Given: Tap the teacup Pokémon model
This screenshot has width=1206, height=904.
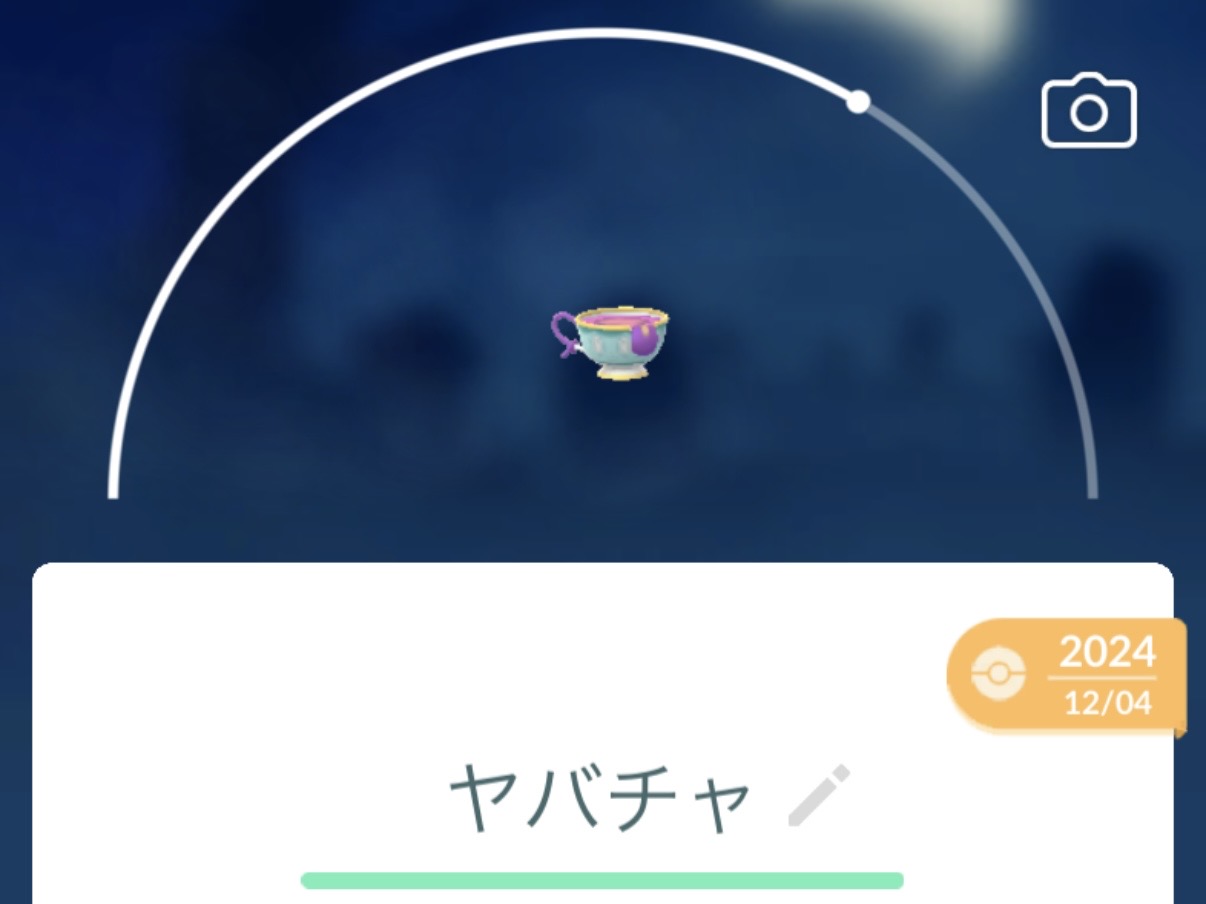Looking at the screenshot, I should point(612,343).
